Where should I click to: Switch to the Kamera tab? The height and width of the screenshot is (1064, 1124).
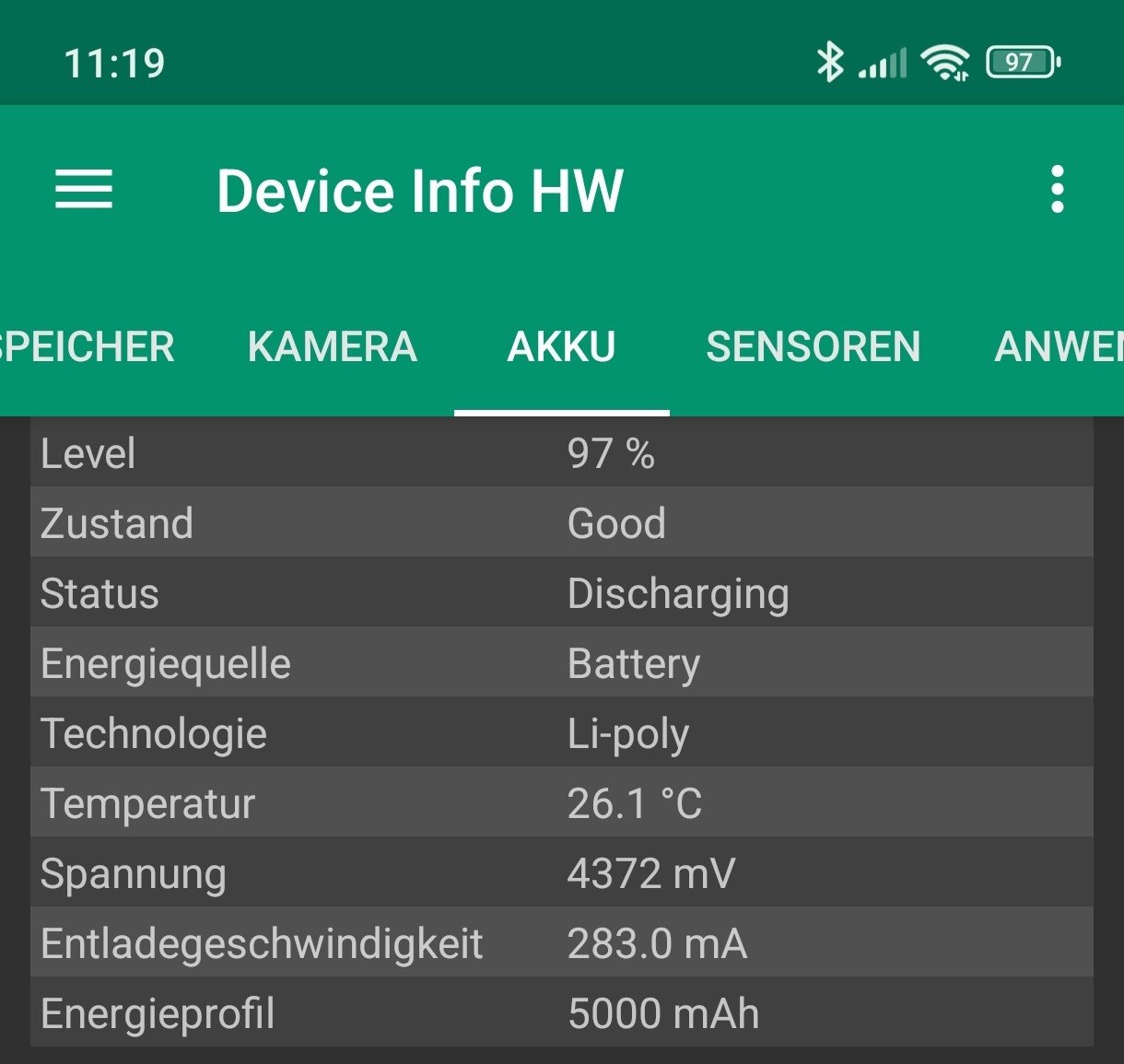(x=332, y=347)
